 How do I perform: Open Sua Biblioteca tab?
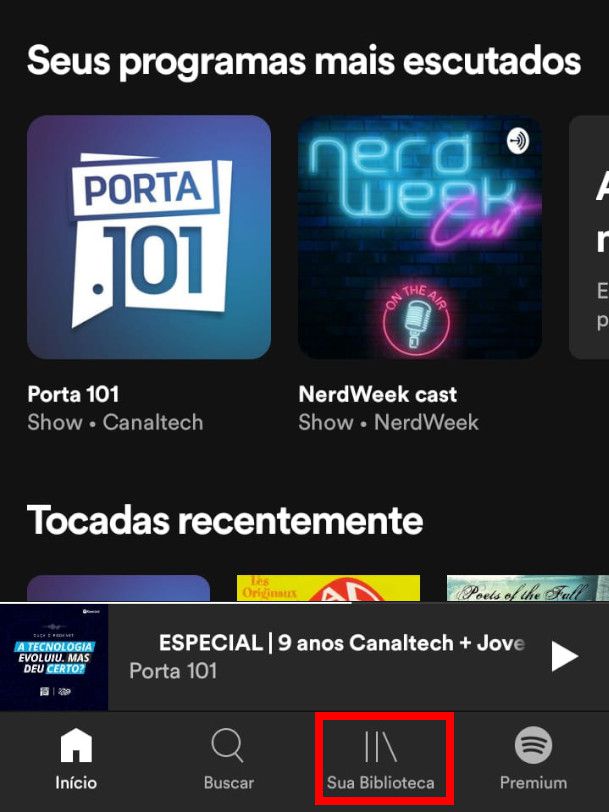[381, 759]
